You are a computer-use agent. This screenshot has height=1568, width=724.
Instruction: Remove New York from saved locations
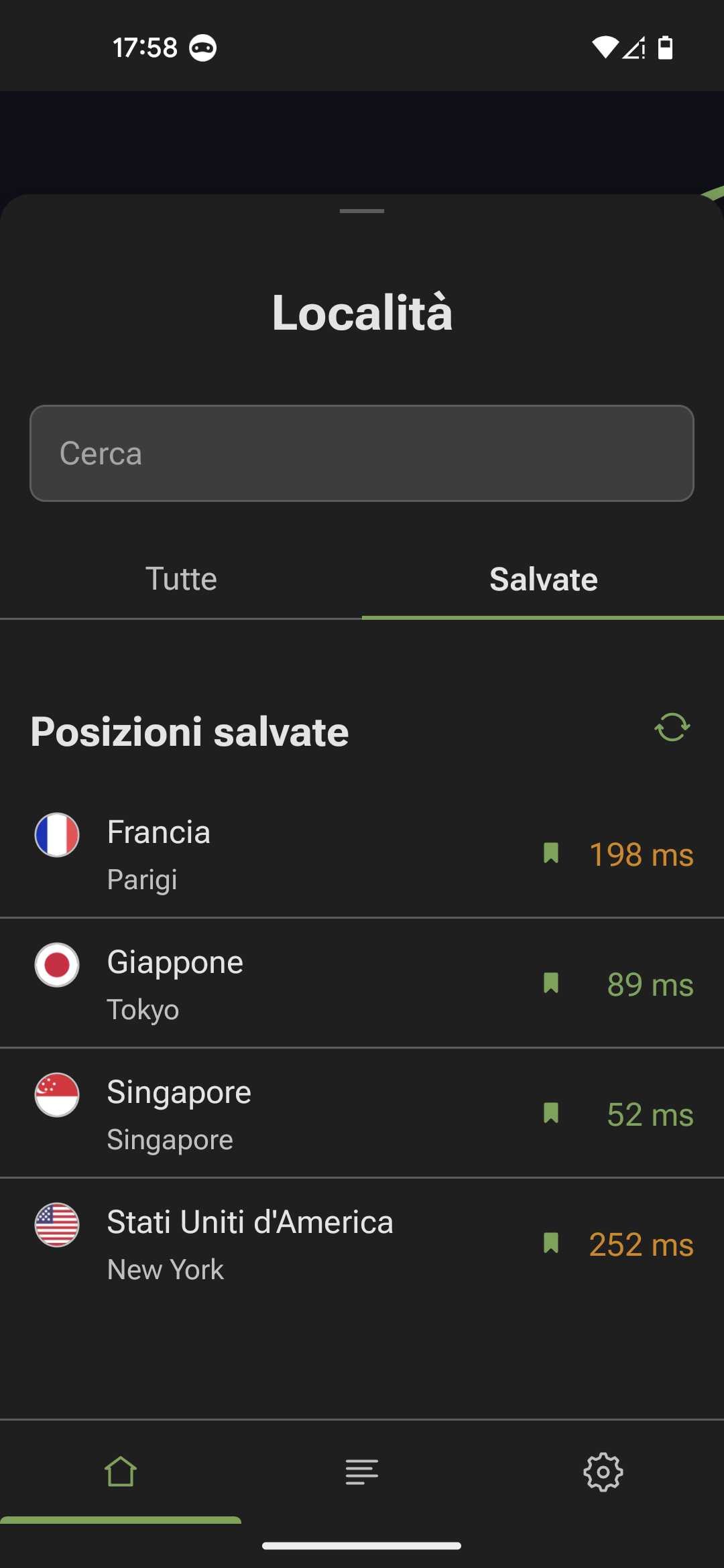551,1244
